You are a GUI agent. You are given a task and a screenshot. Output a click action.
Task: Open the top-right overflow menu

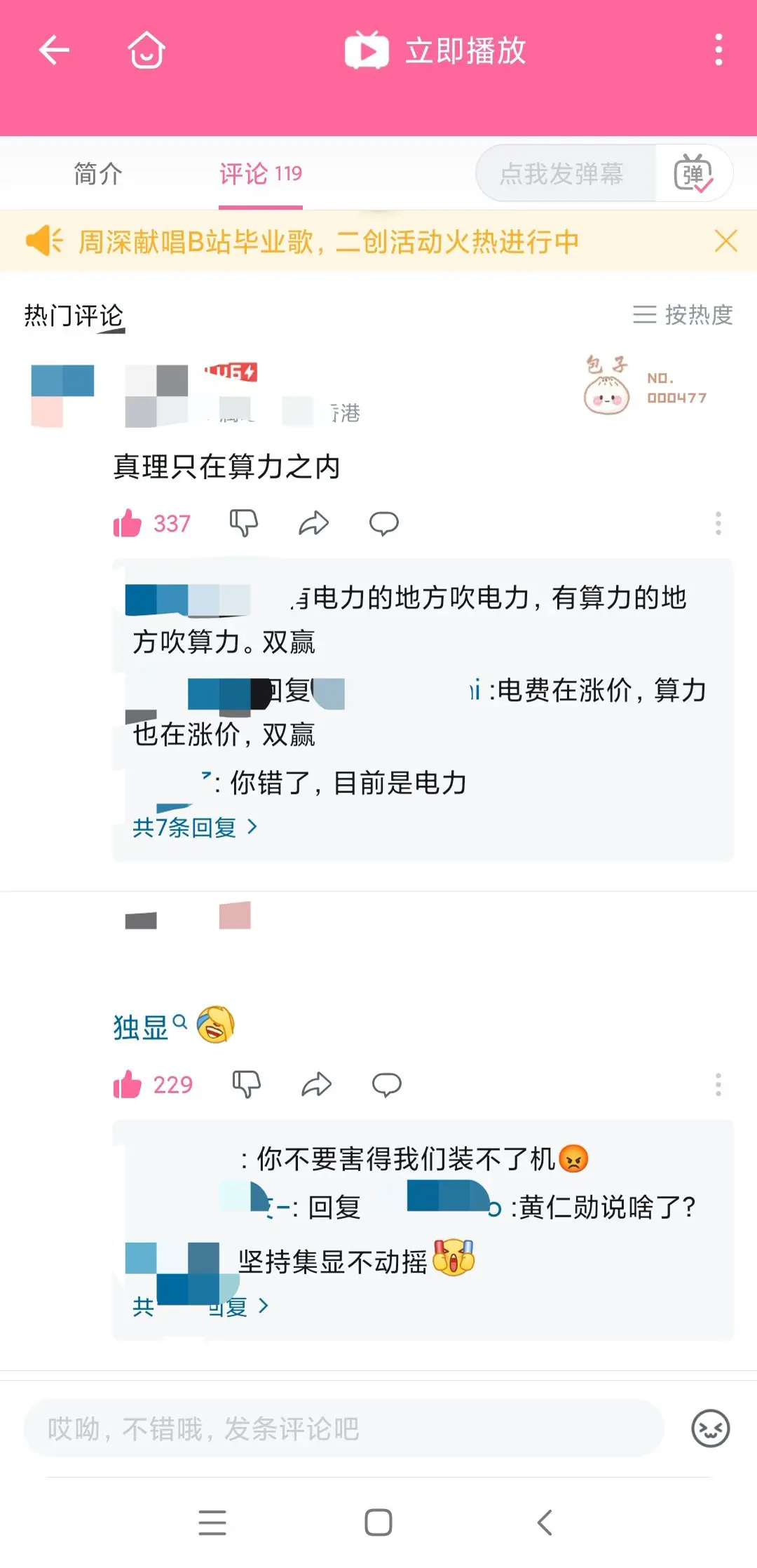(x=718, y=50)
